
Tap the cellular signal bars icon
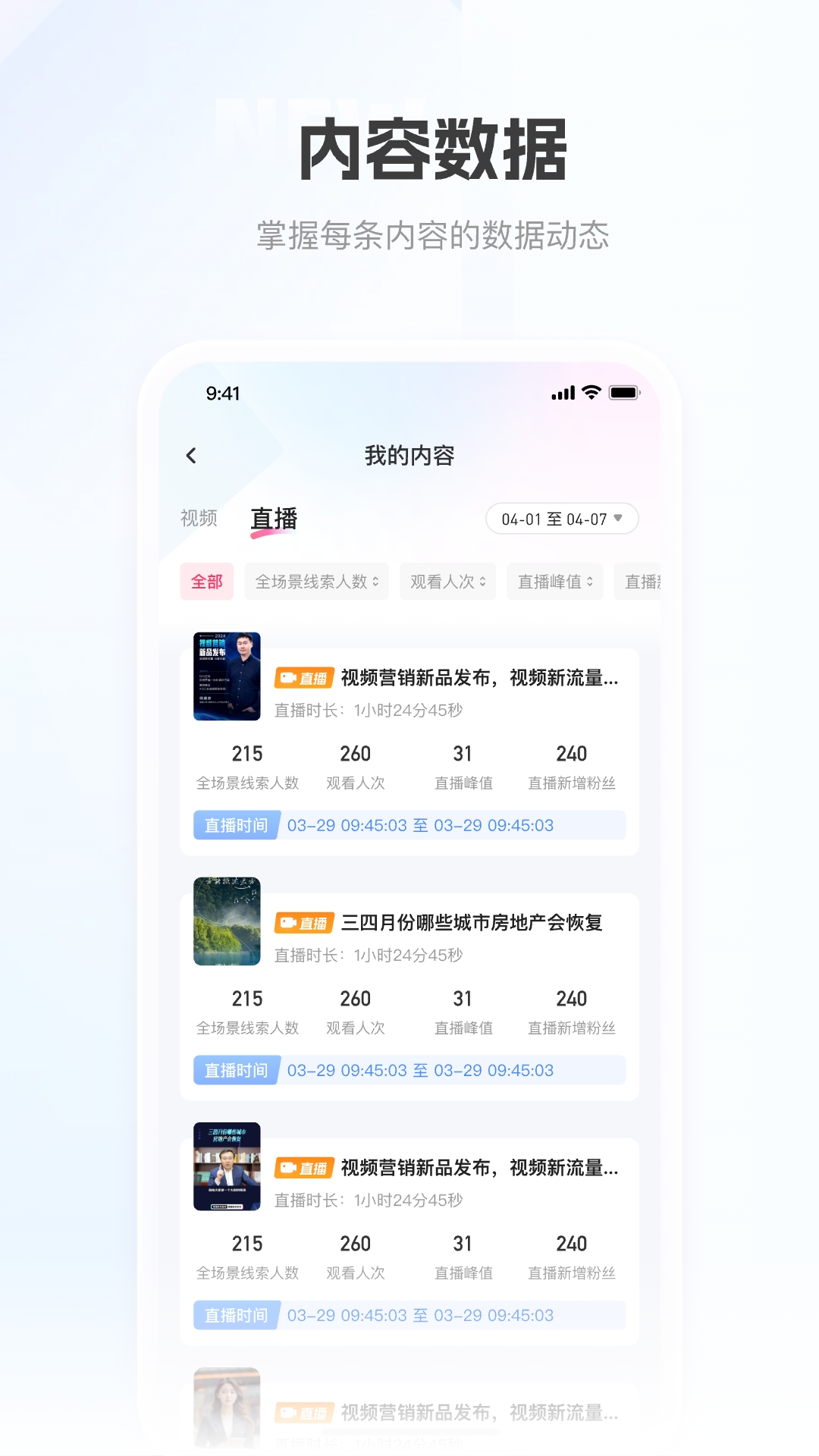click(x=562, y=393)
